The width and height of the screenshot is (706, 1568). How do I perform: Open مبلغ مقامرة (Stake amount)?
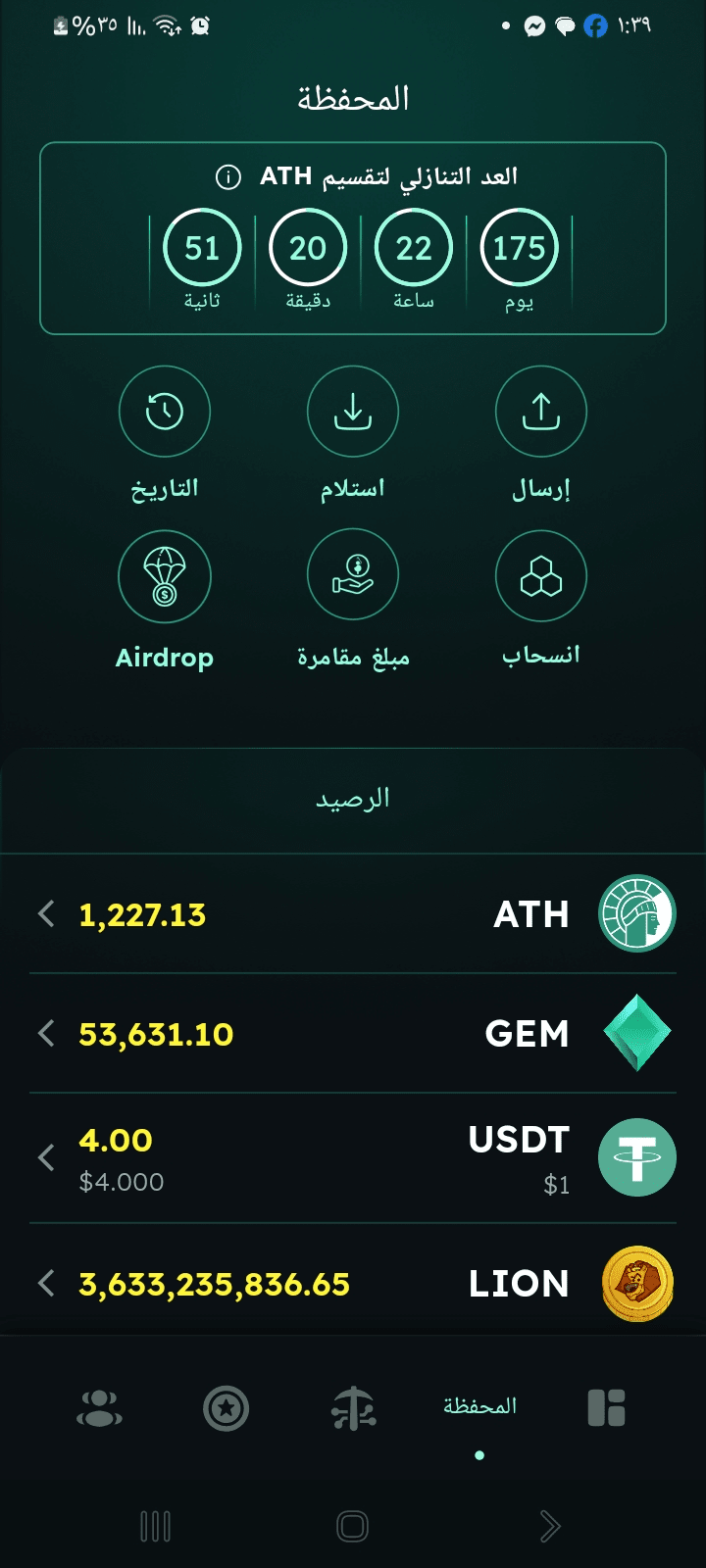(x=352, y=576)
